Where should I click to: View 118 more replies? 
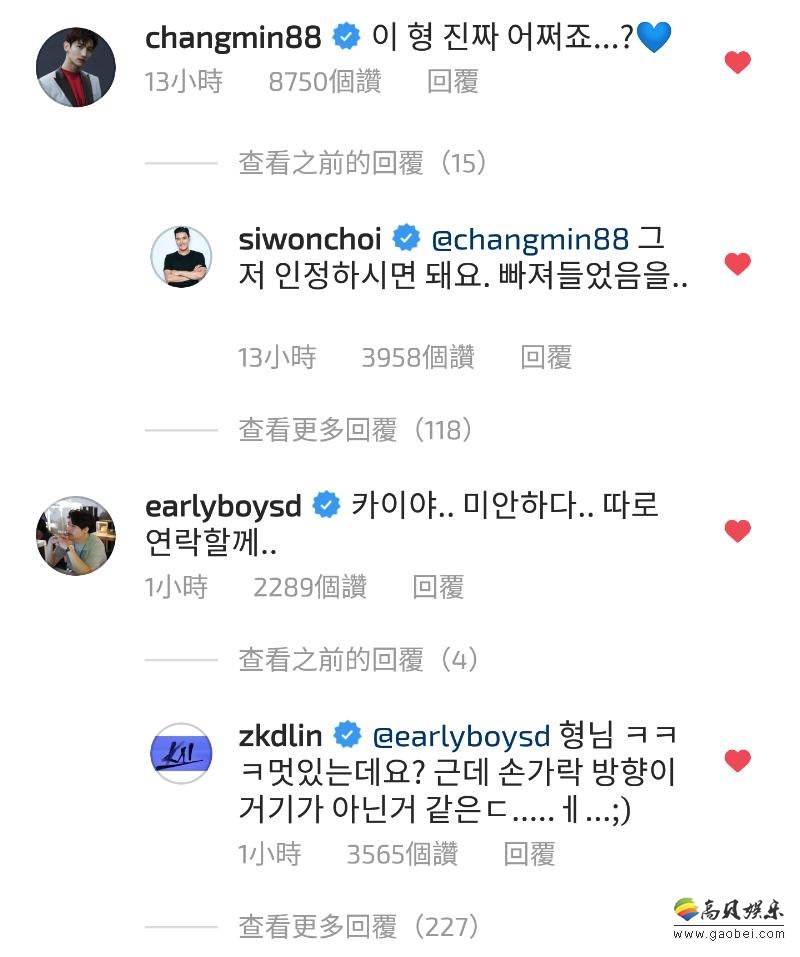pyautogui.click(x=354, y=430)
